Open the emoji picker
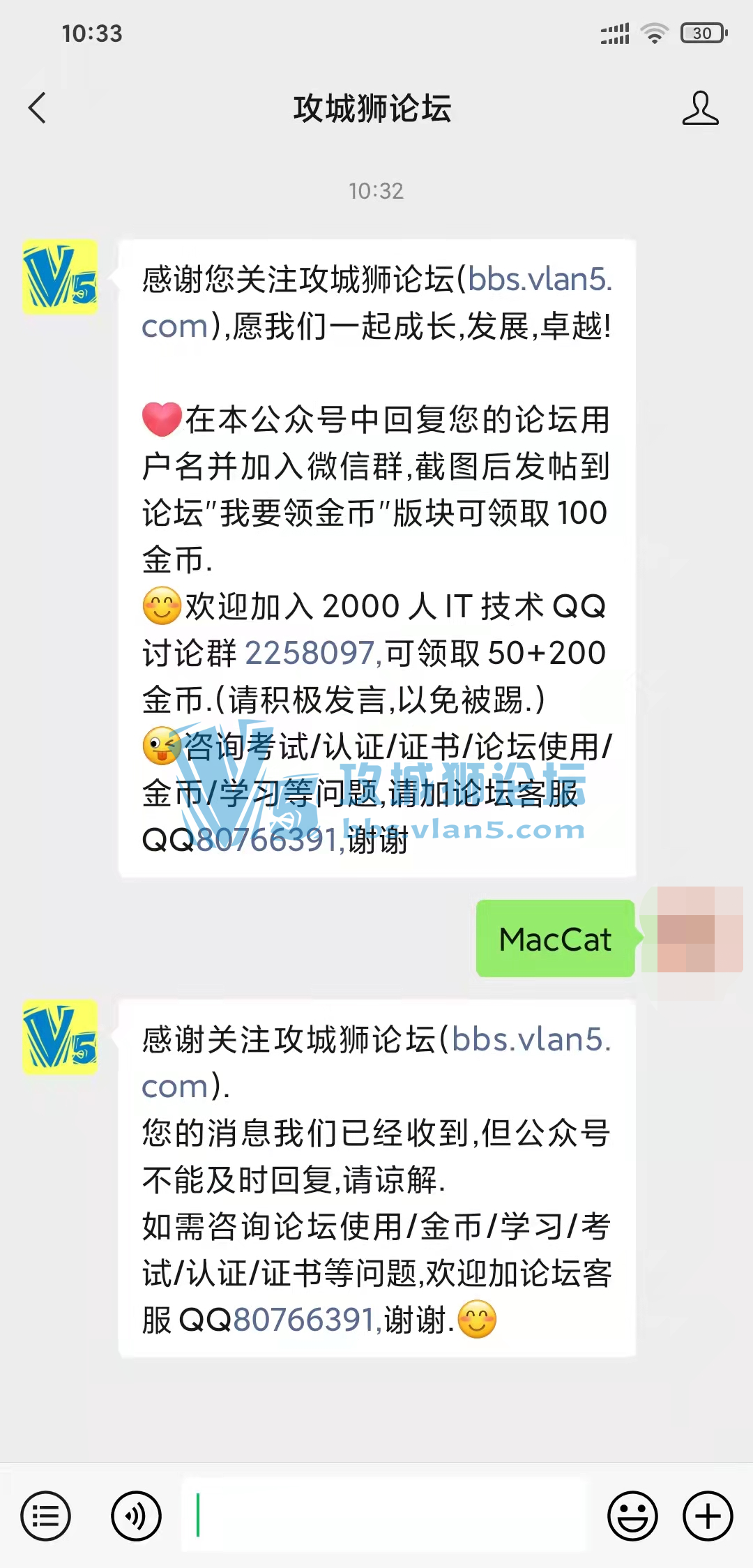The width and height of the screenshot is (753, 1568). [x=632, y=1516]
